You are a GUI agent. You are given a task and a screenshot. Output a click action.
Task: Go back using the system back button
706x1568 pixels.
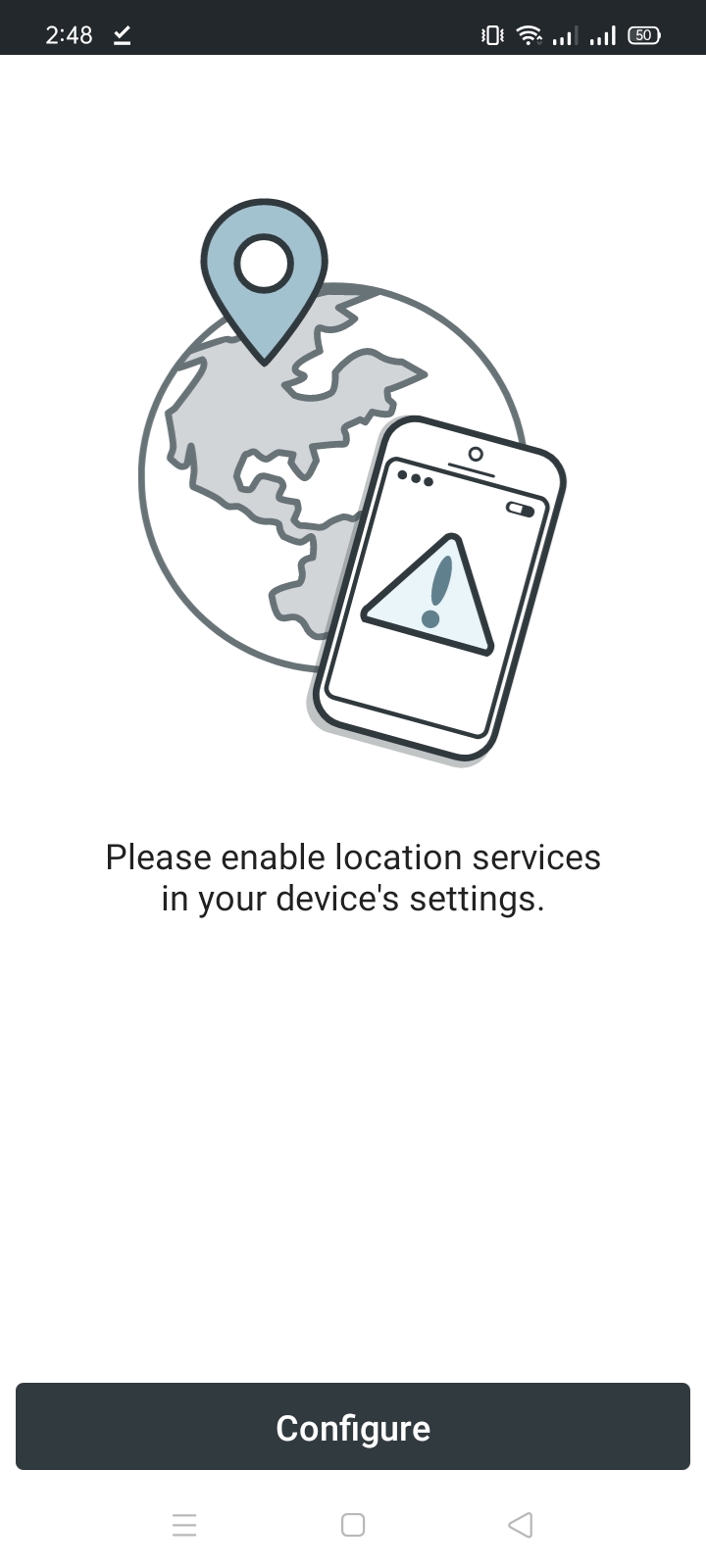coord(521,1525)
